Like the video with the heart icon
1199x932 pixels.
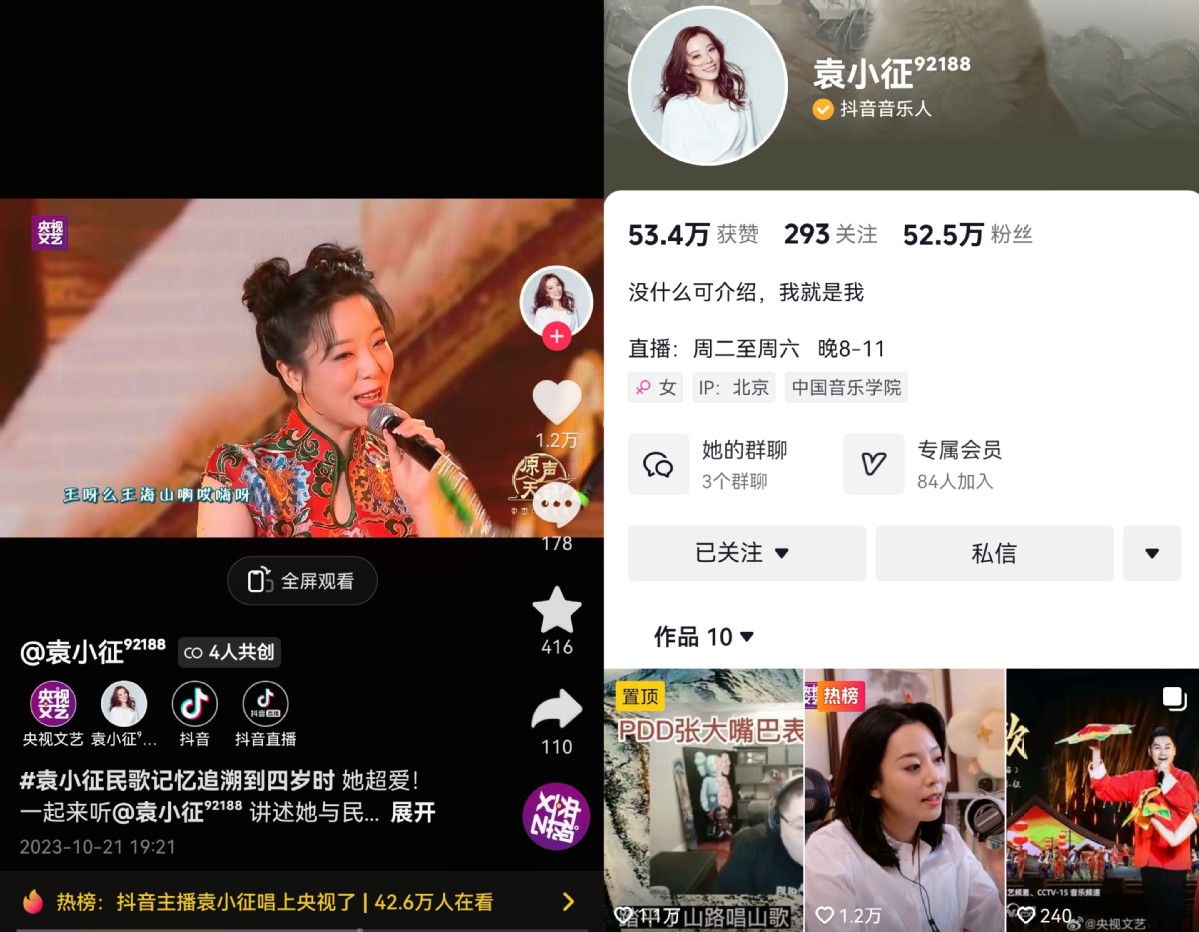[556, 402]
